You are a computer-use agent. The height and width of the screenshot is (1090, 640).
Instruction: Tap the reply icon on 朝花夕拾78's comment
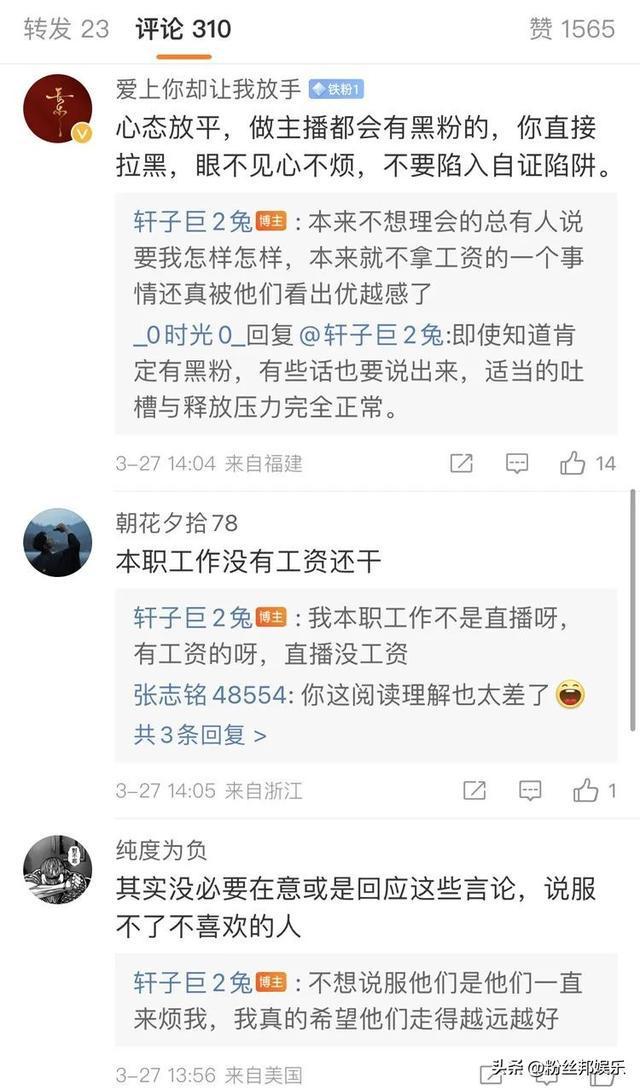[x=530, y=790]
